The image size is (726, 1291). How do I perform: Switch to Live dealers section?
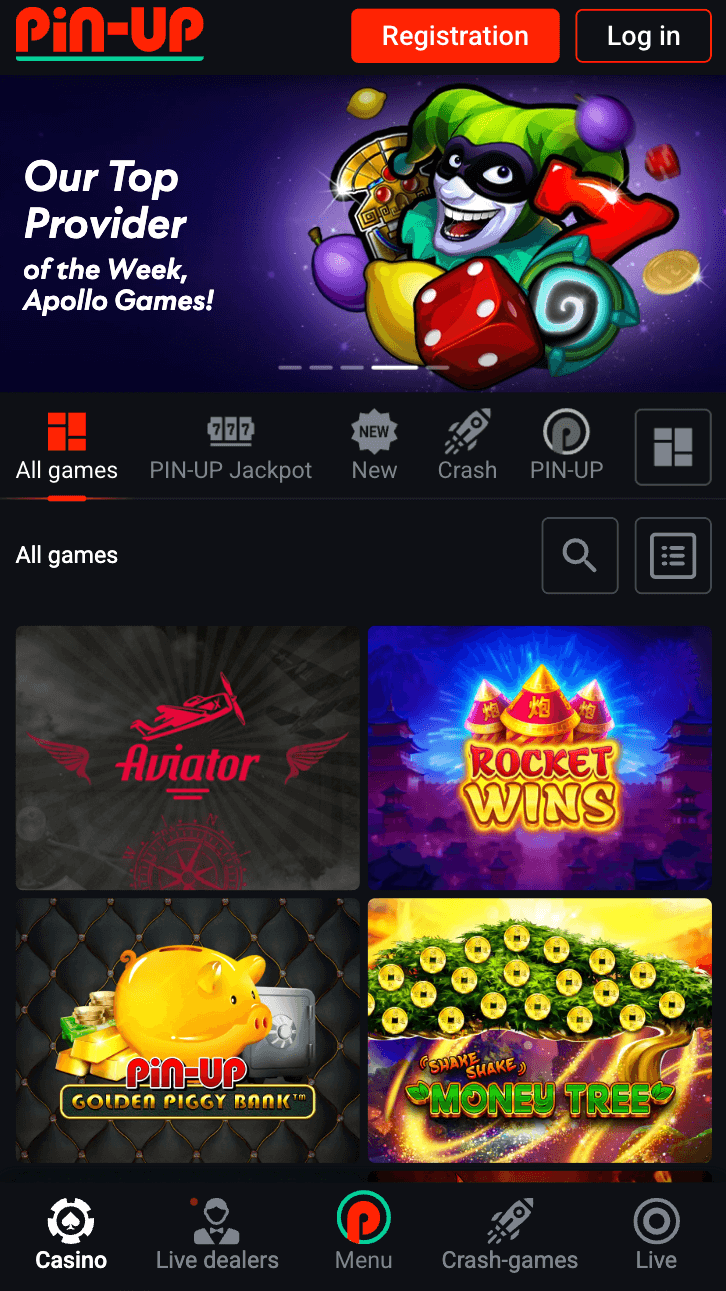click(217, 1236)
